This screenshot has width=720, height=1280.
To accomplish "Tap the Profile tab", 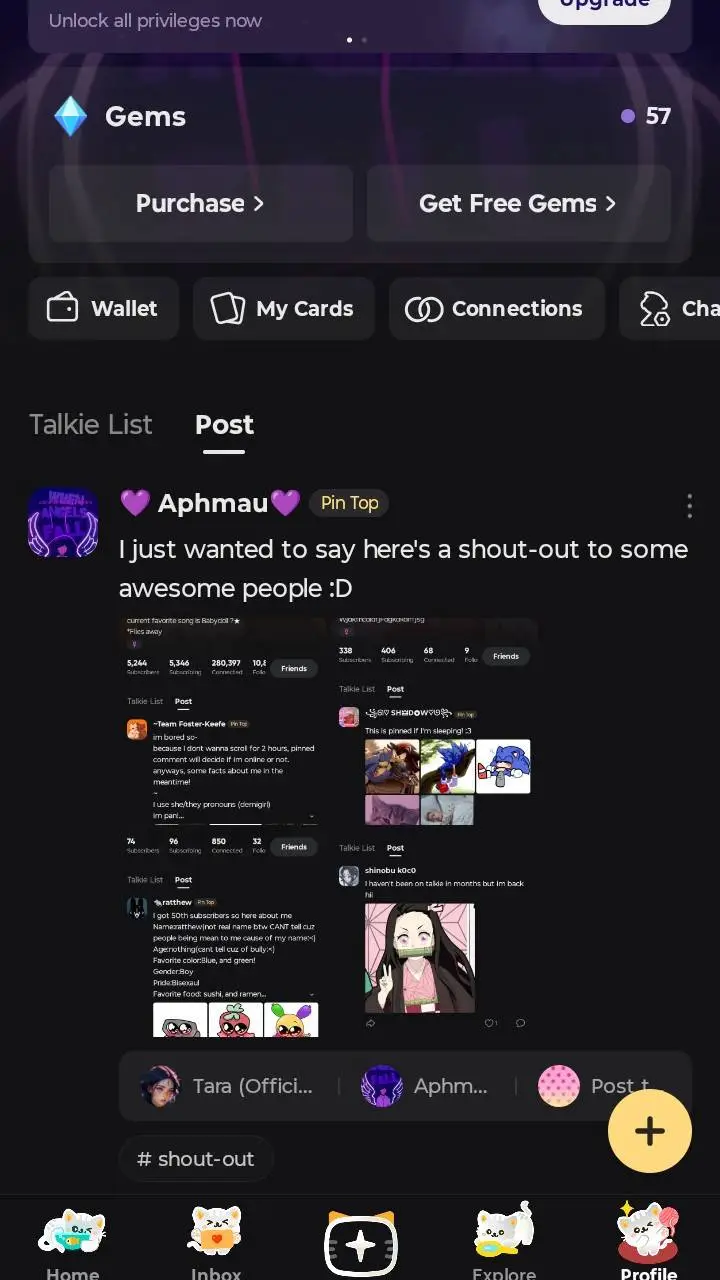I will (648, 1240).
